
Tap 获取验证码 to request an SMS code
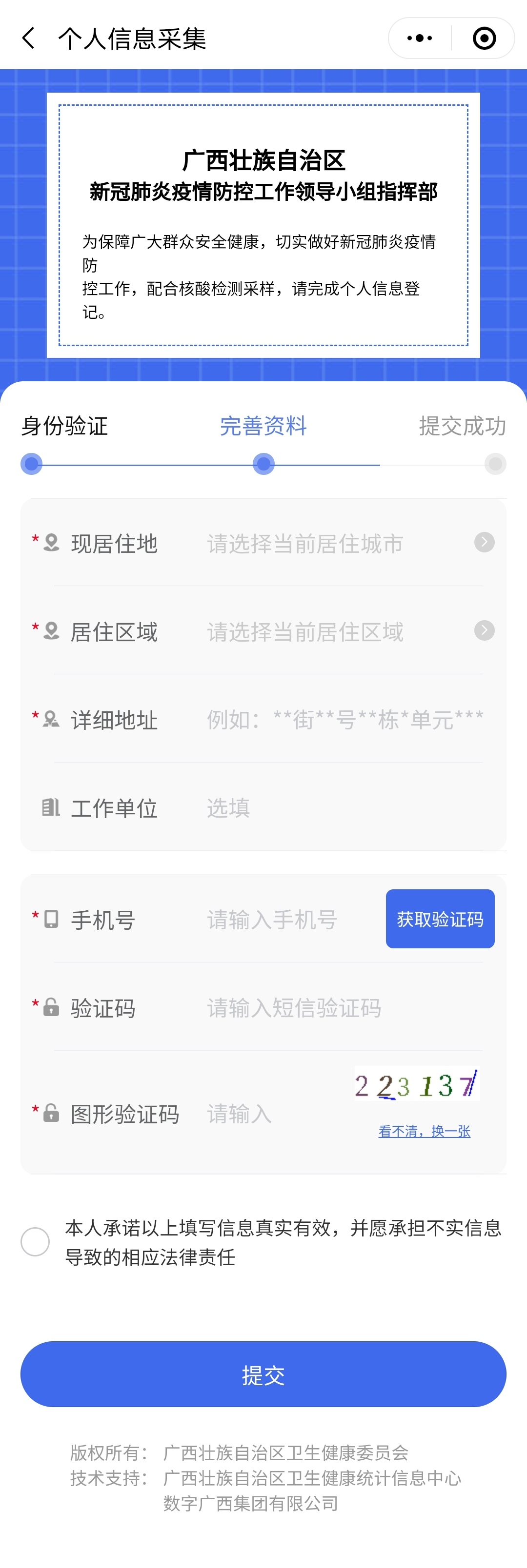(x=440, y=919)
